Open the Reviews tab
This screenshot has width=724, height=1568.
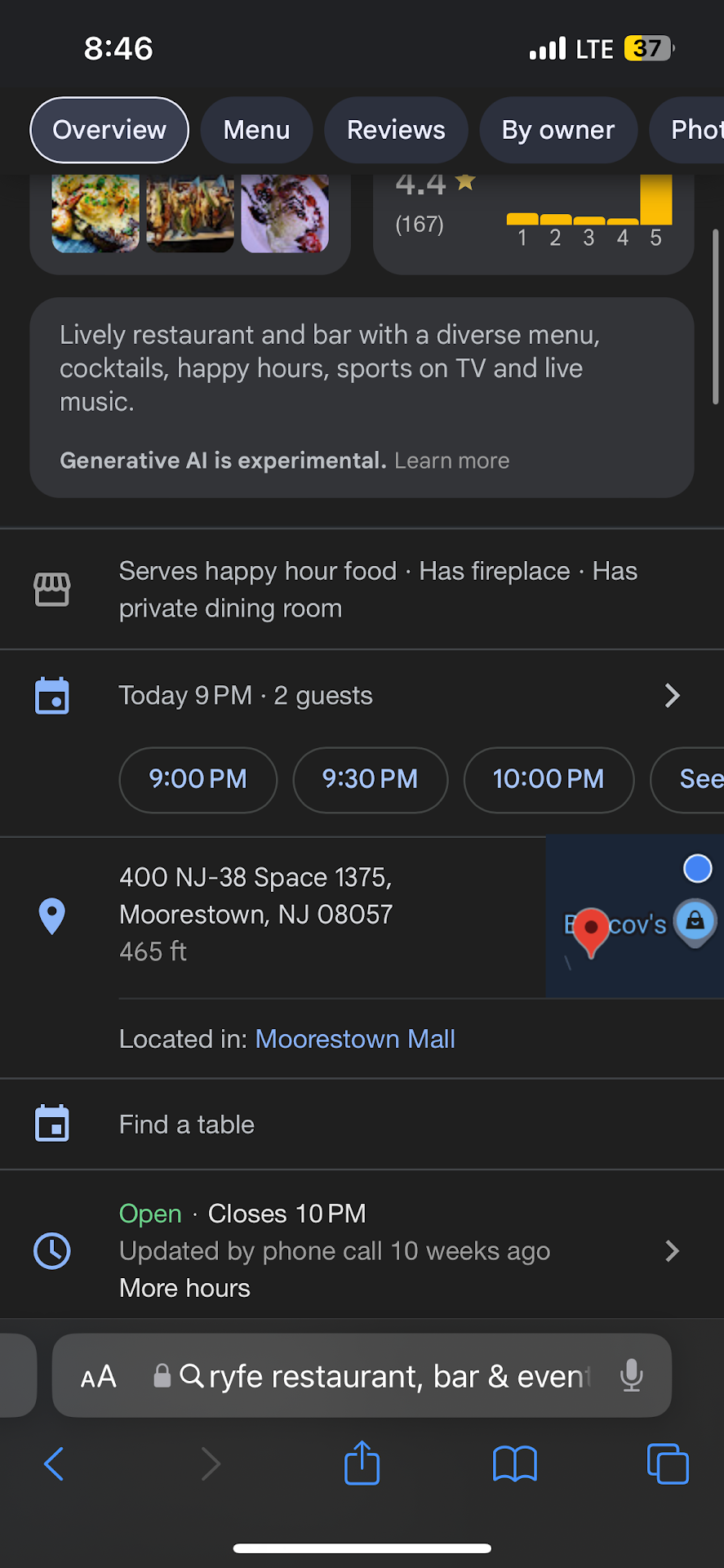(x=396, y=130)
